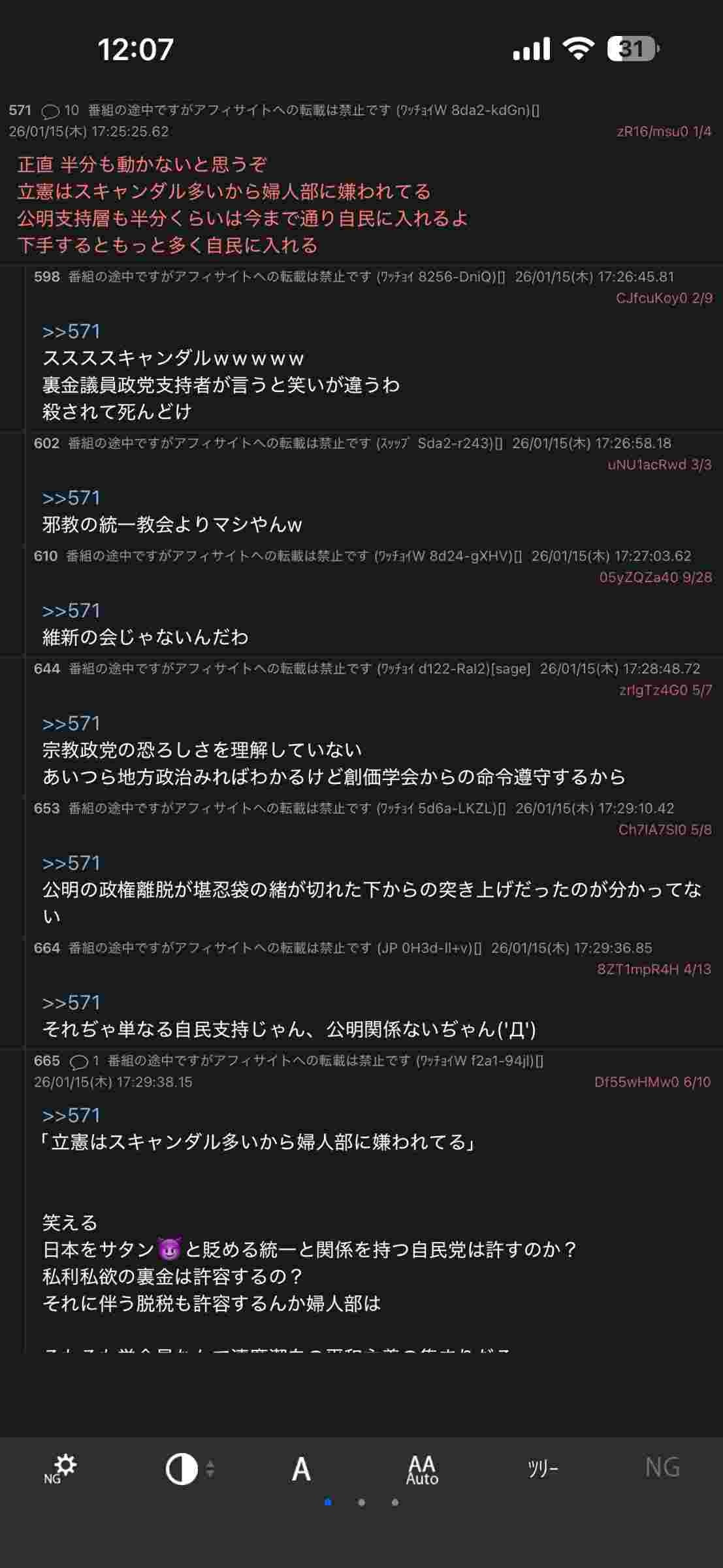Tap the NG button in toolbar
The width and height of the screenshot is (723, 1568).
tap(662, 1467)
